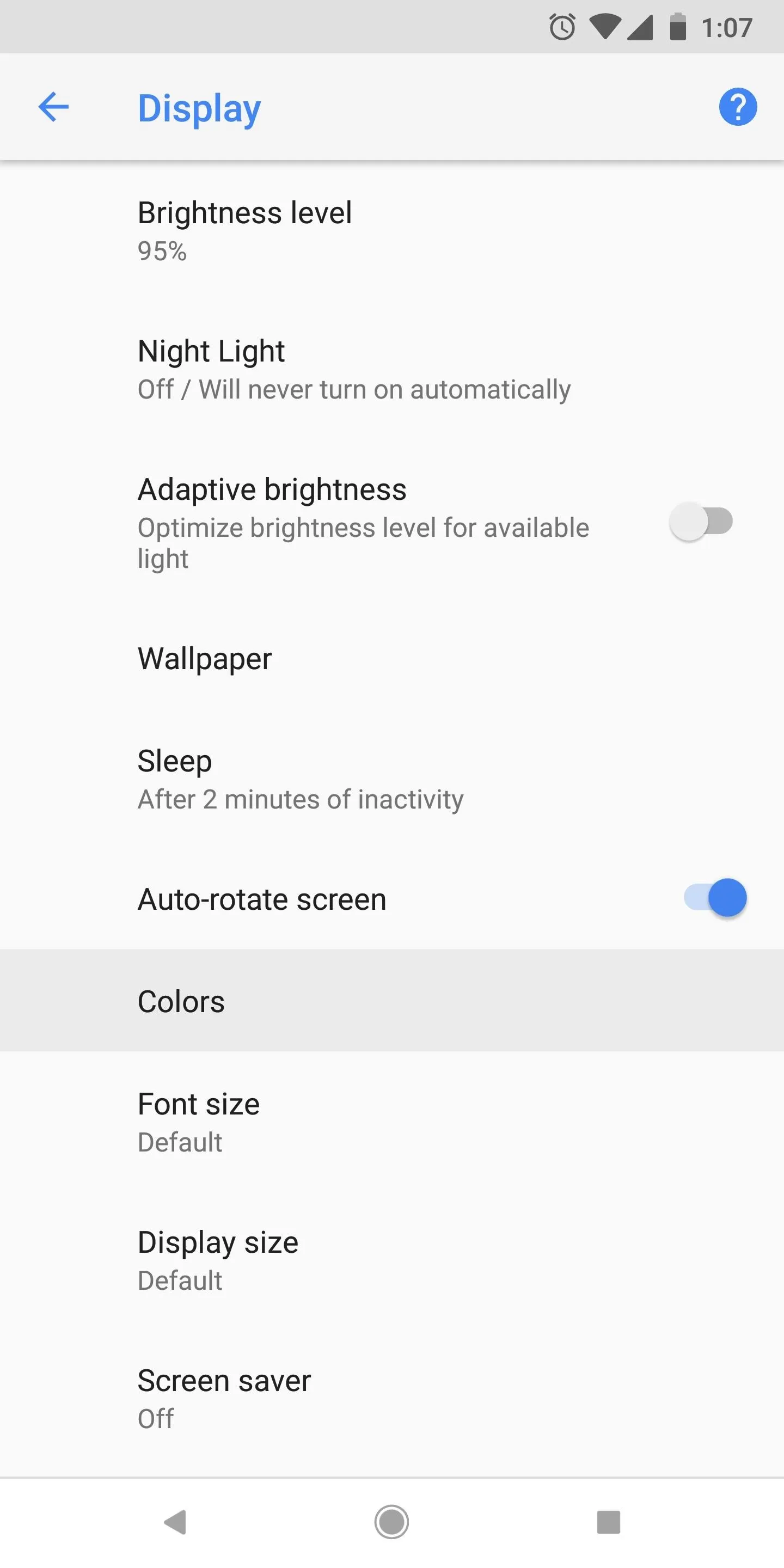Change the Sleep timeout setting

392,779
